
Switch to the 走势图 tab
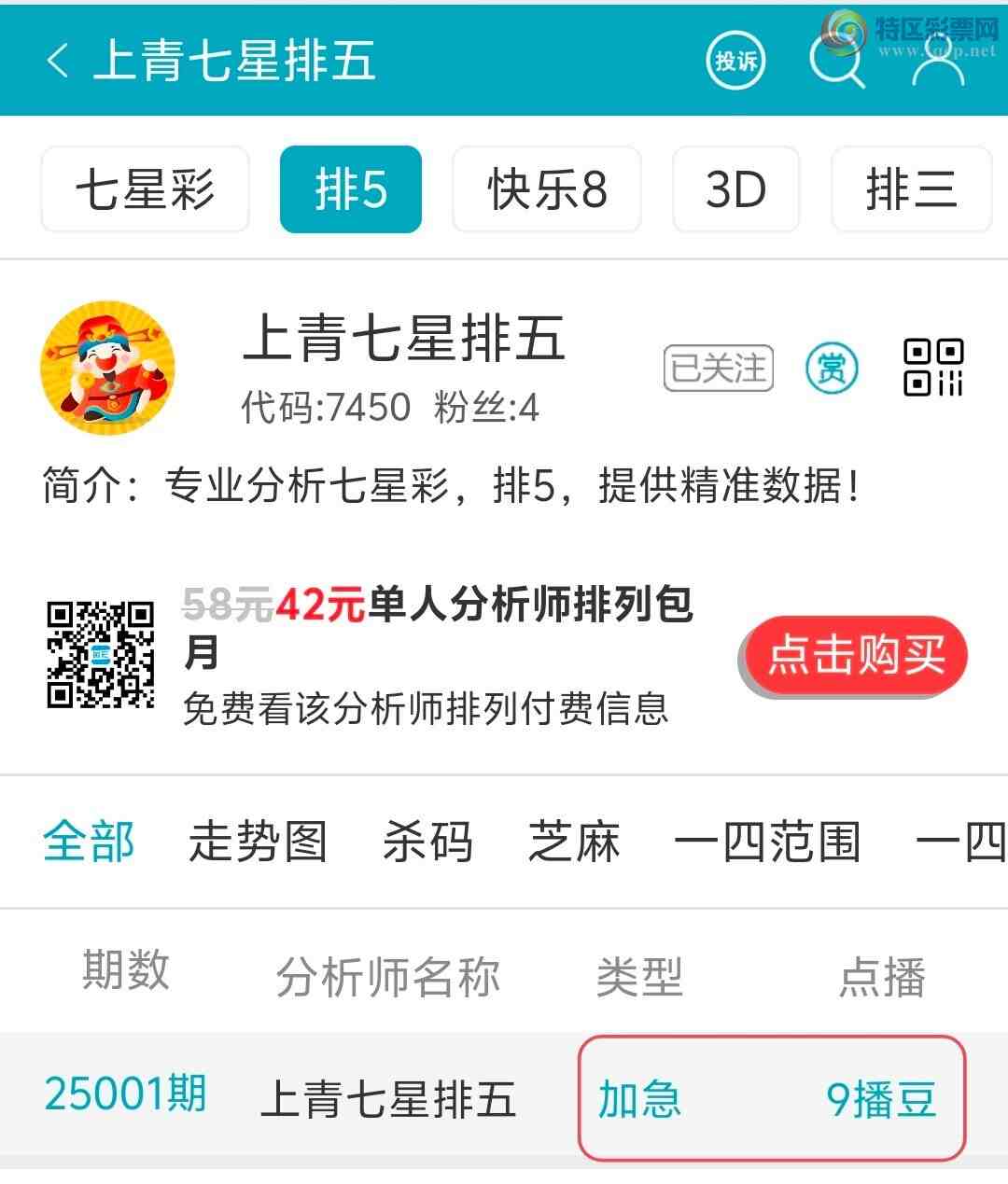pos(258,842)
